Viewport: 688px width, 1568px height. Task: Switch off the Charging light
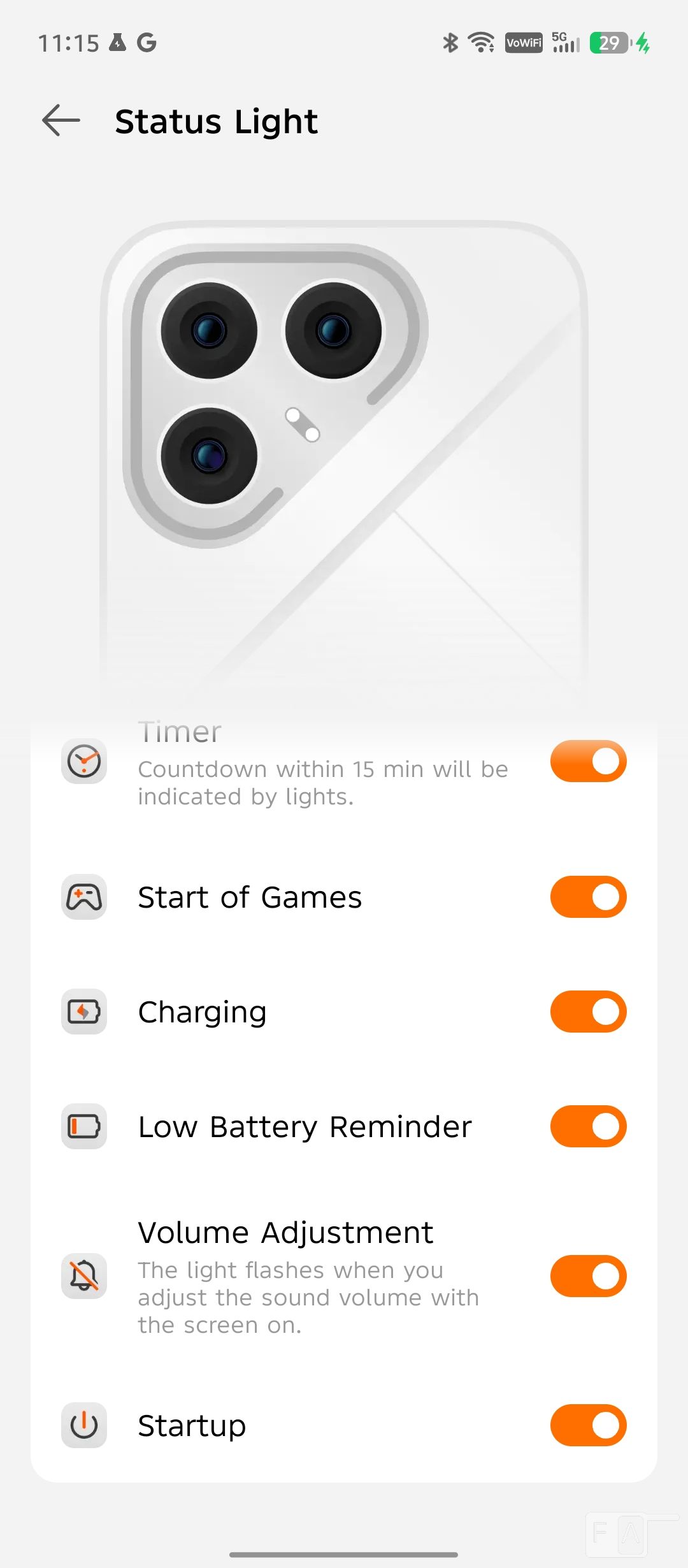[588, 1012]
